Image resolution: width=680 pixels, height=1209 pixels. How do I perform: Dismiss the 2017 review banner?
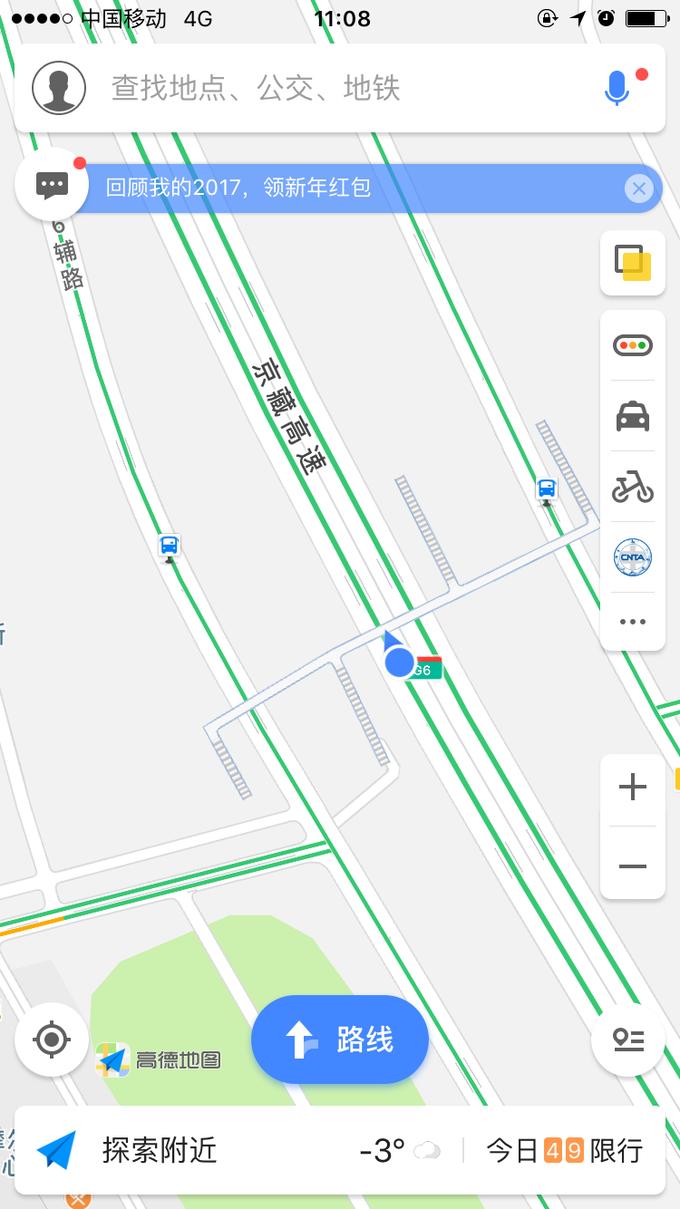coord(639,188)
